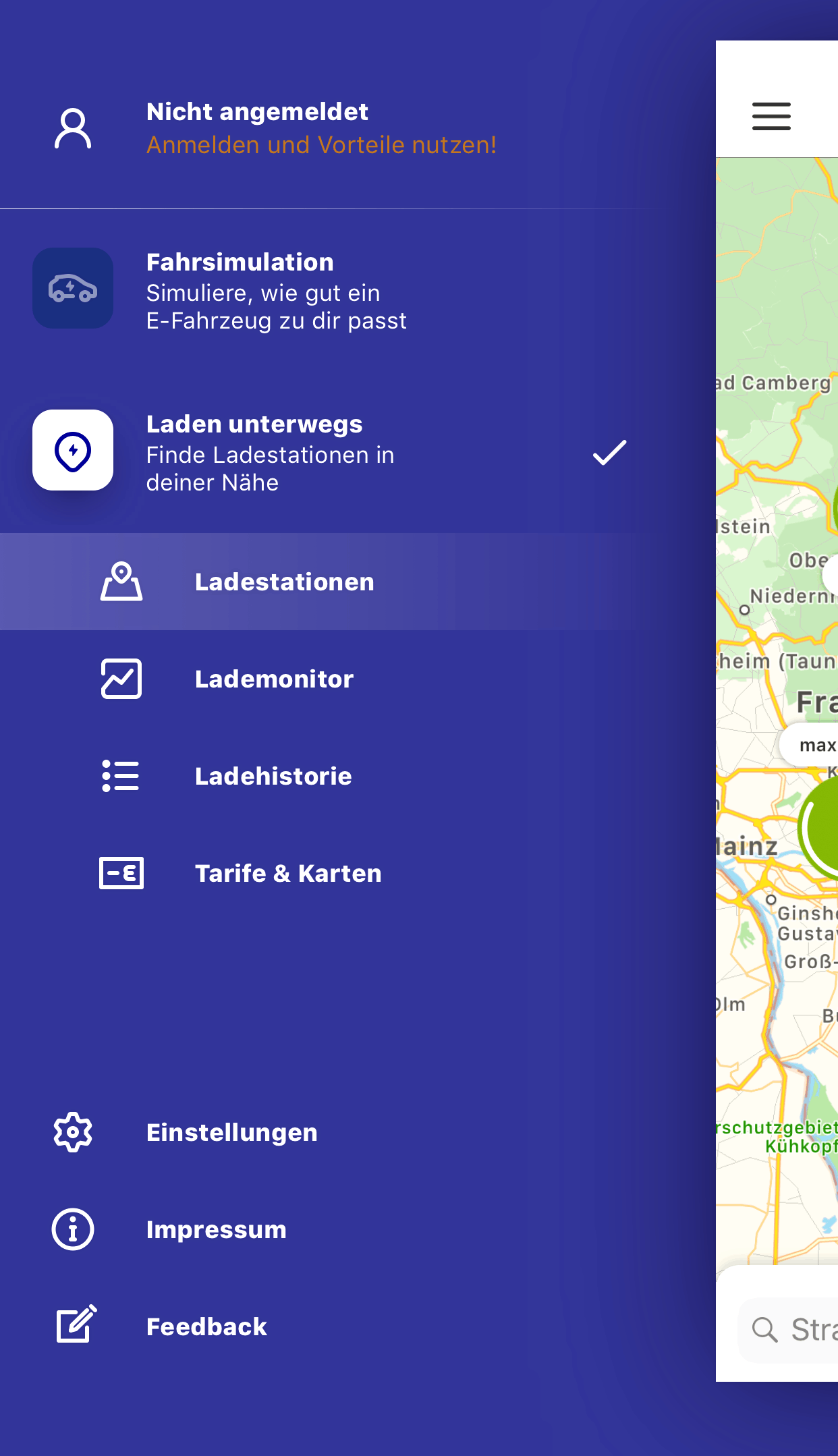Screen dimensions: 838x1456
Task: Open Anmelden und Vorteile nutzen login
Action: (x=321, y=145)
